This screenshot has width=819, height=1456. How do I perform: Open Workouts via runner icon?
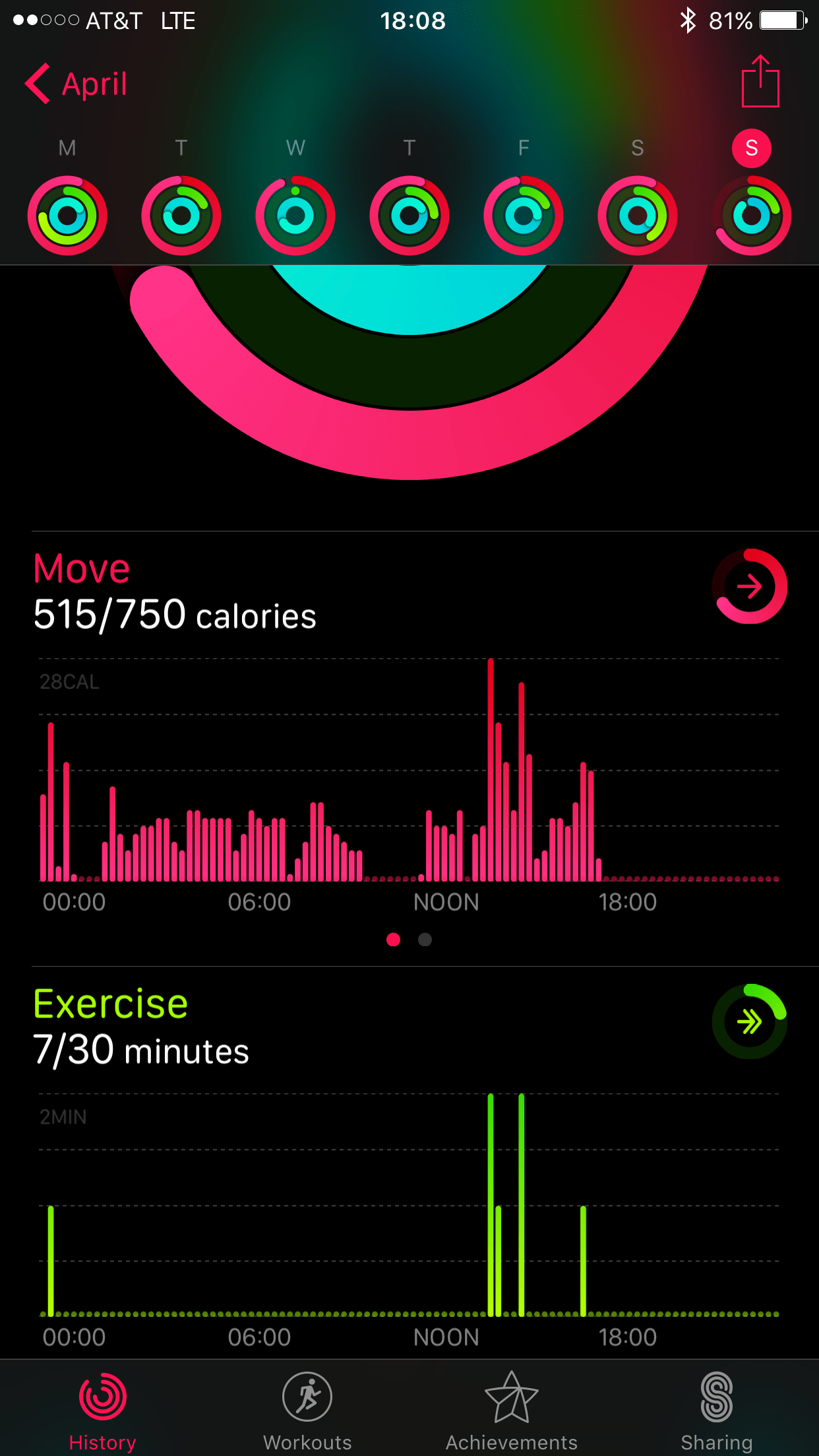pyautogui.click(x=306, y=1398)
